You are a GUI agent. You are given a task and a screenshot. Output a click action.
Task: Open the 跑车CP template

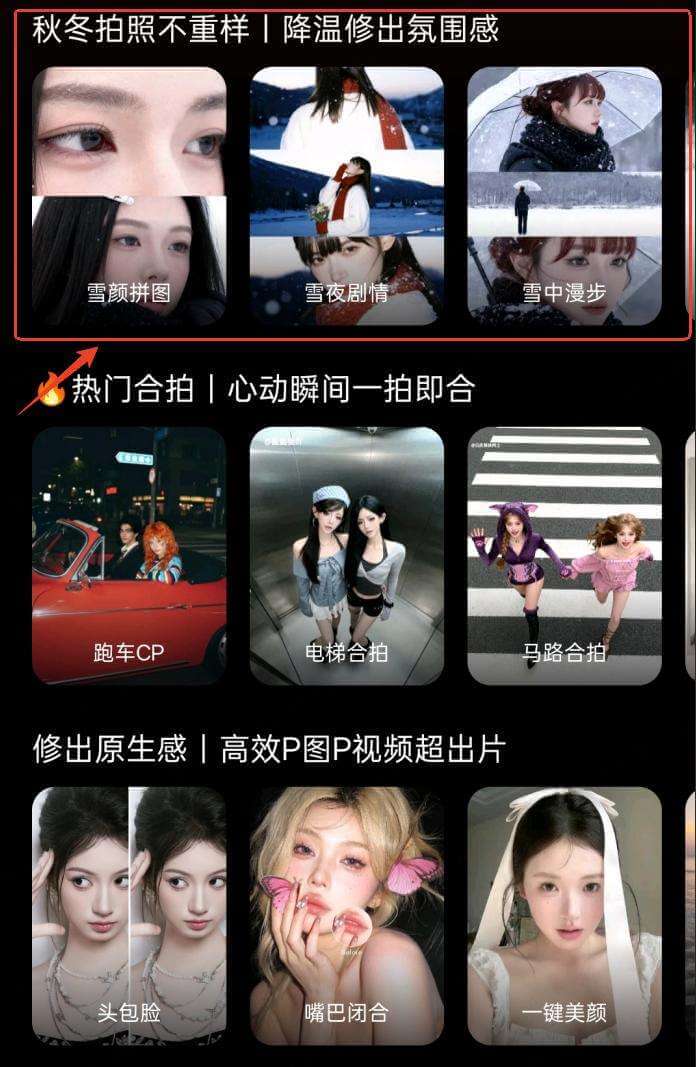click(x=129, y=555)
